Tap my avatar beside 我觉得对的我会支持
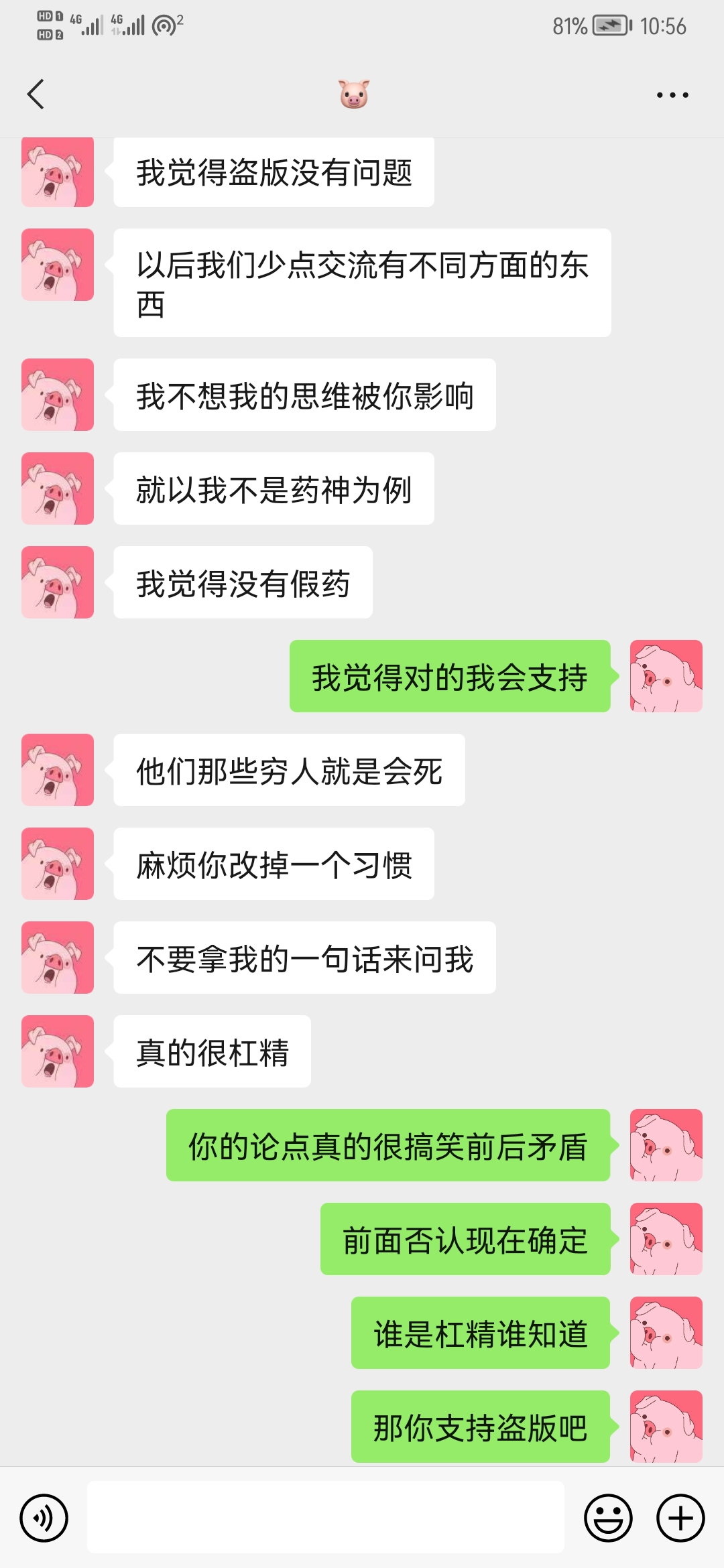Screen dimensions: 724x1568 [x=666, y=676]
